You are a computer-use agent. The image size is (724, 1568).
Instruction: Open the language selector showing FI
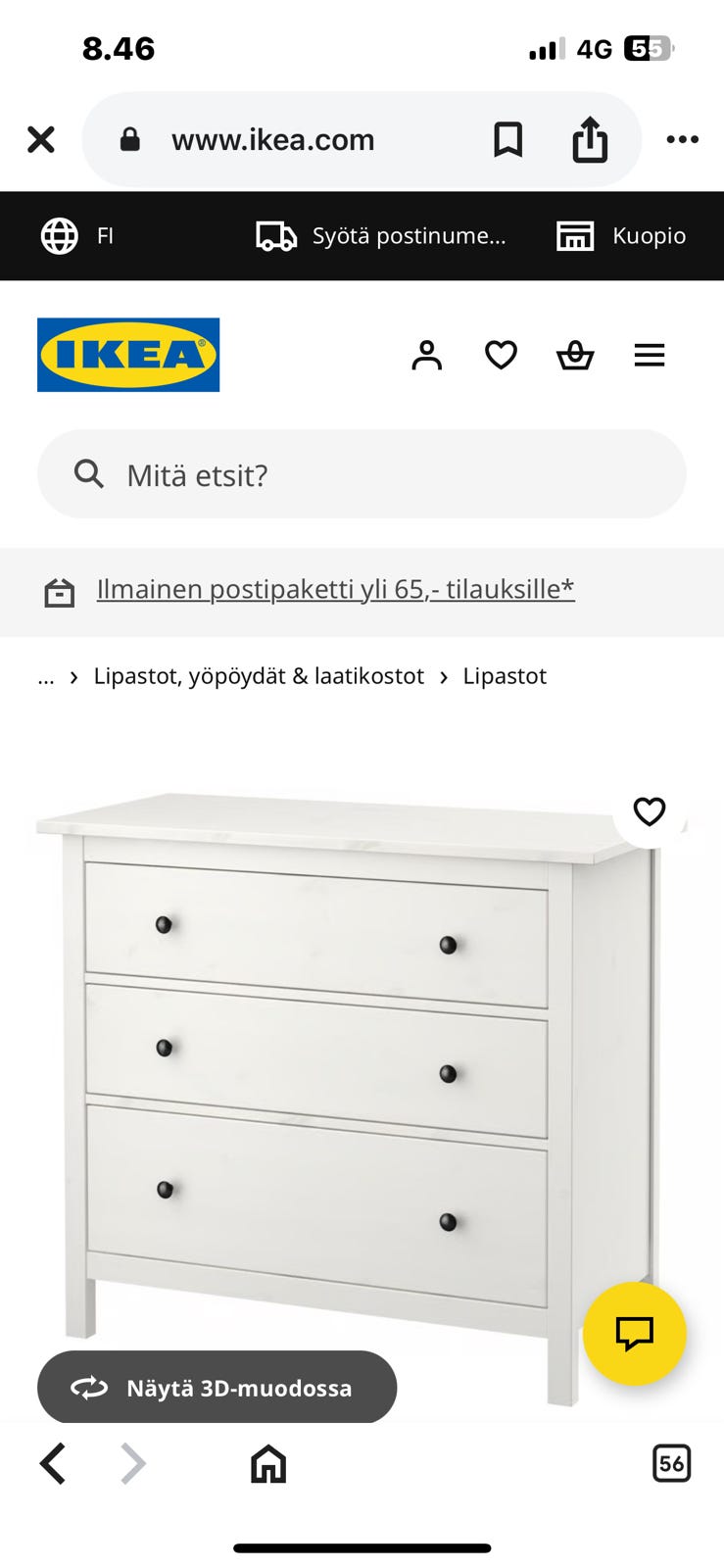[x=80, y=235]
